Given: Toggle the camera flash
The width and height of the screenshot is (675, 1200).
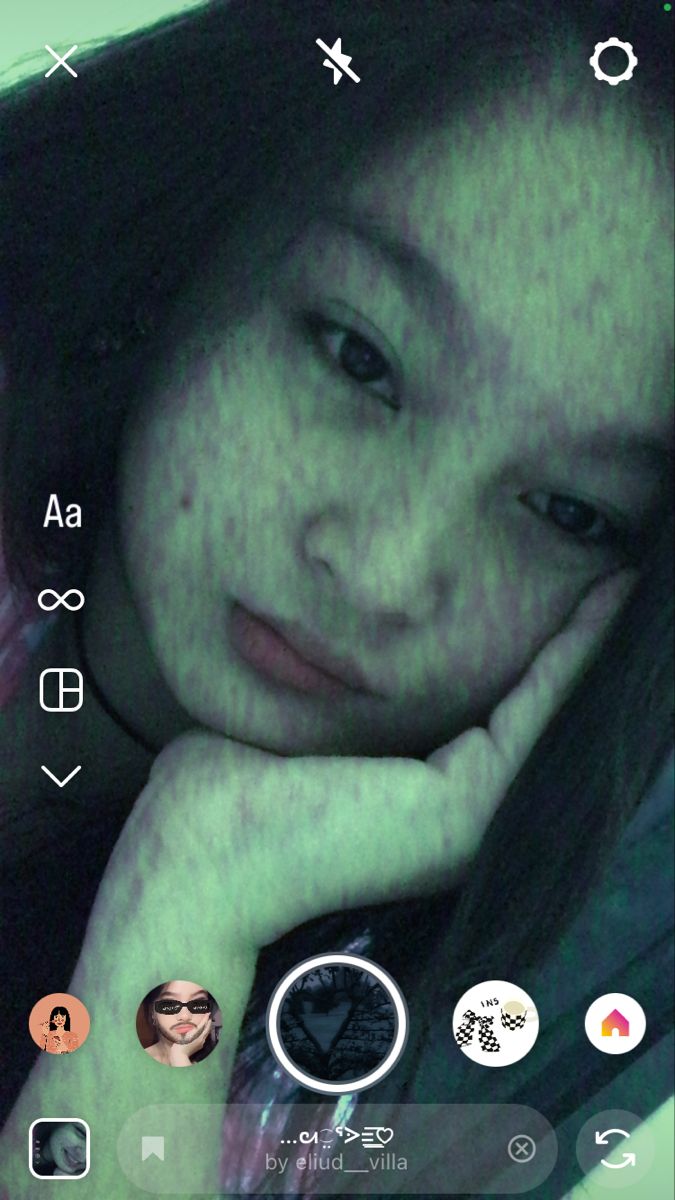Looking at the screenshot, I should click(338, 62).
